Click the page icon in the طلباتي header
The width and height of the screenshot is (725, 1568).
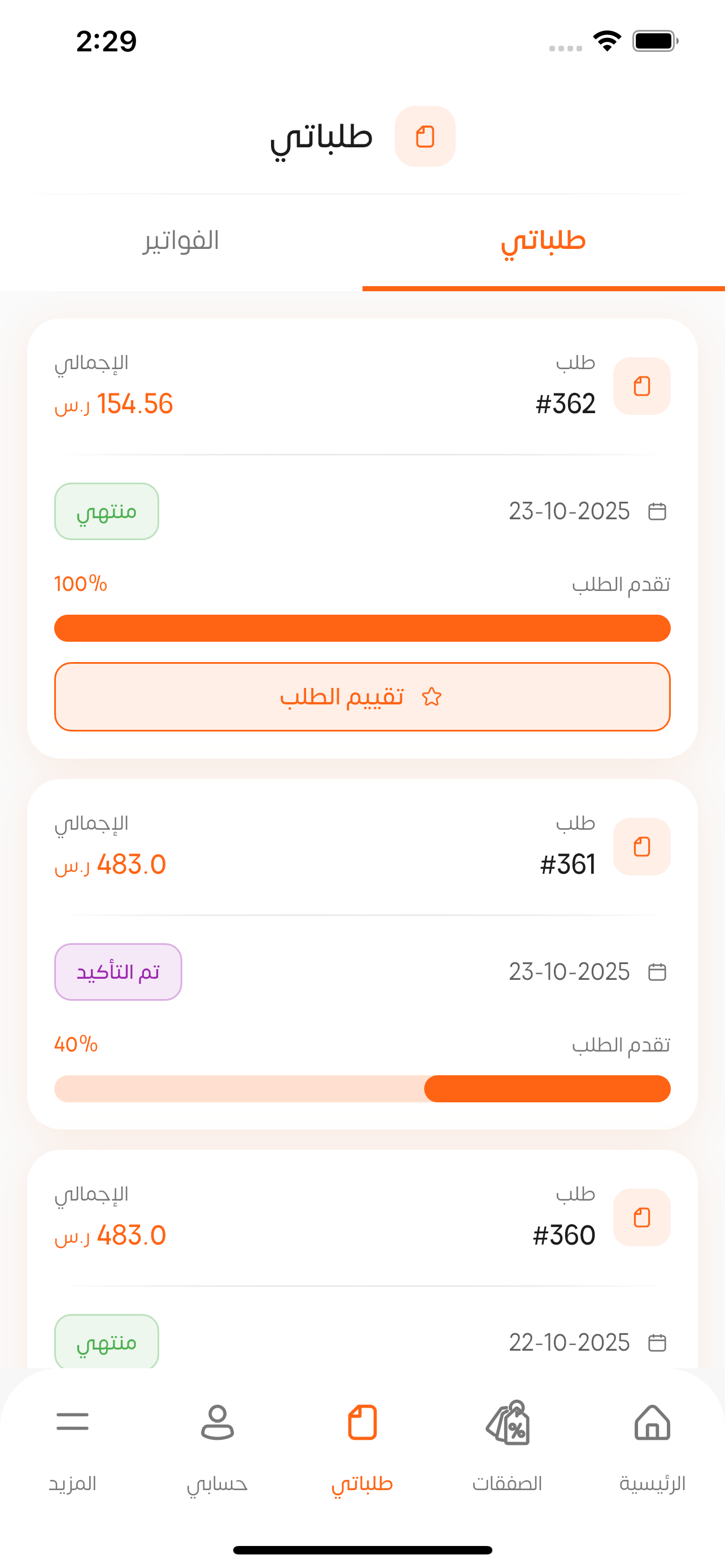tap(425, 137)
